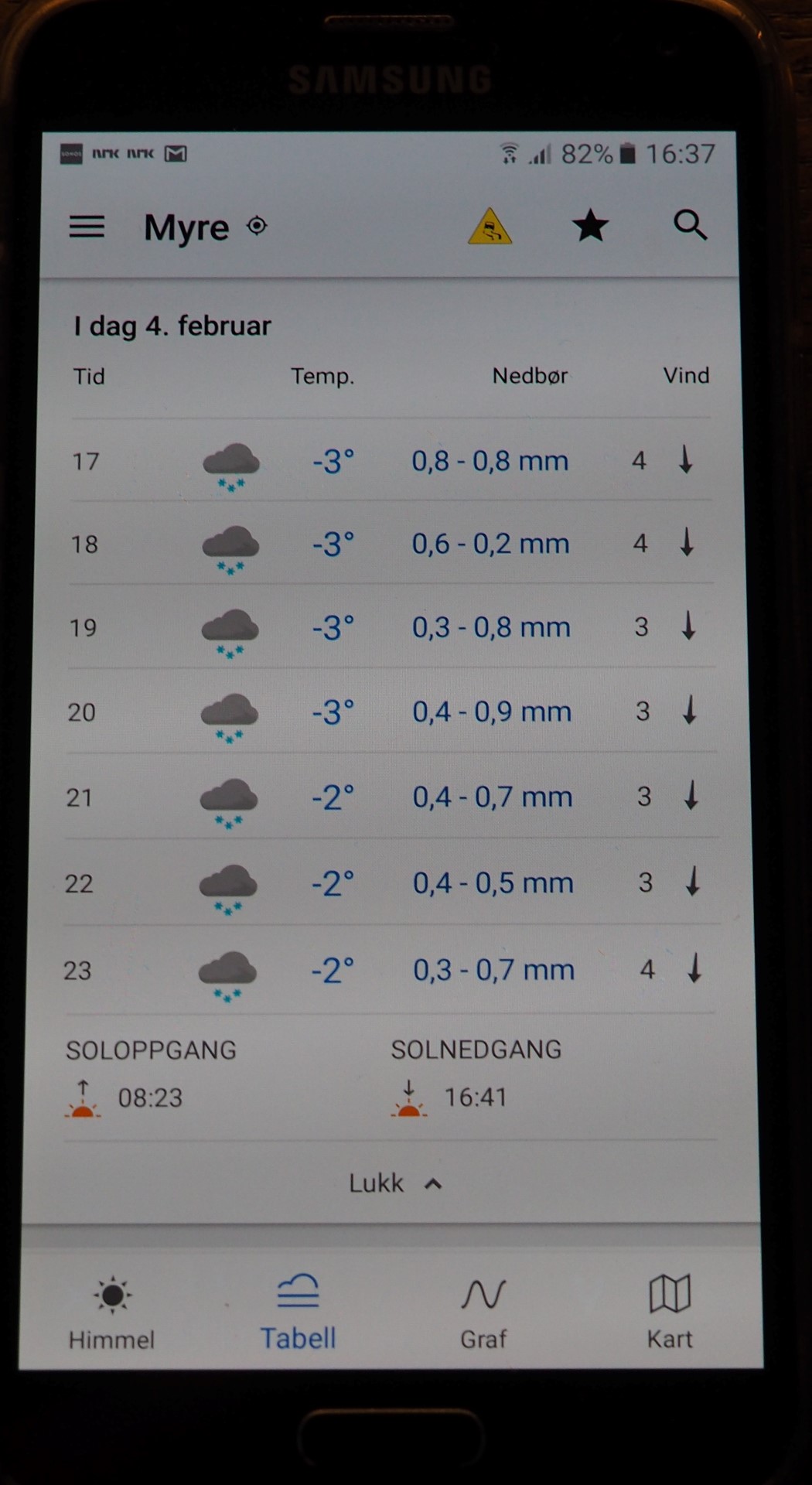This screenshot has height=1485, width=812.
Task: Select the Tabell tab
Action: [x=298, y=1313]
